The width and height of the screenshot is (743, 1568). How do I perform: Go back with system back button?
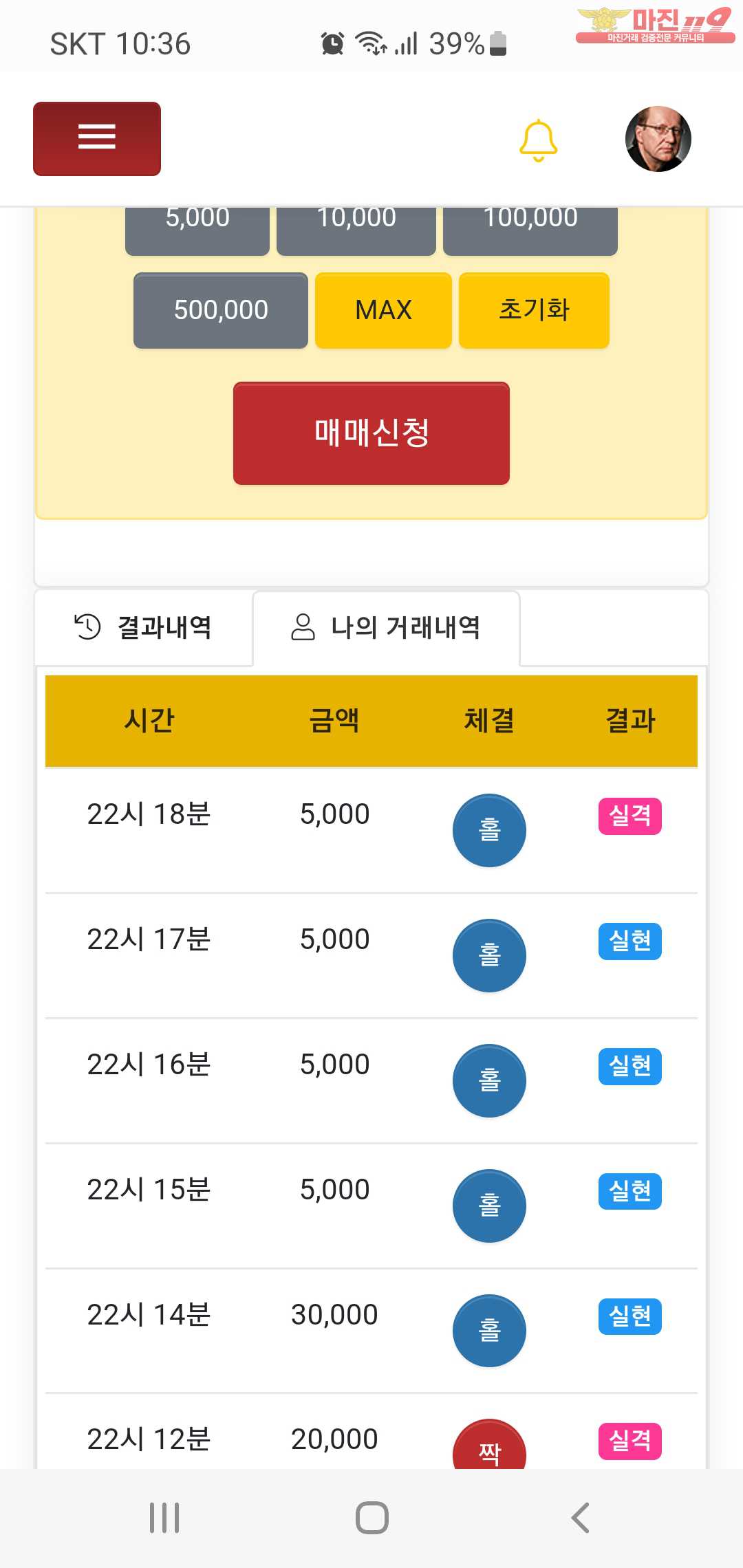pos(580,1518)
